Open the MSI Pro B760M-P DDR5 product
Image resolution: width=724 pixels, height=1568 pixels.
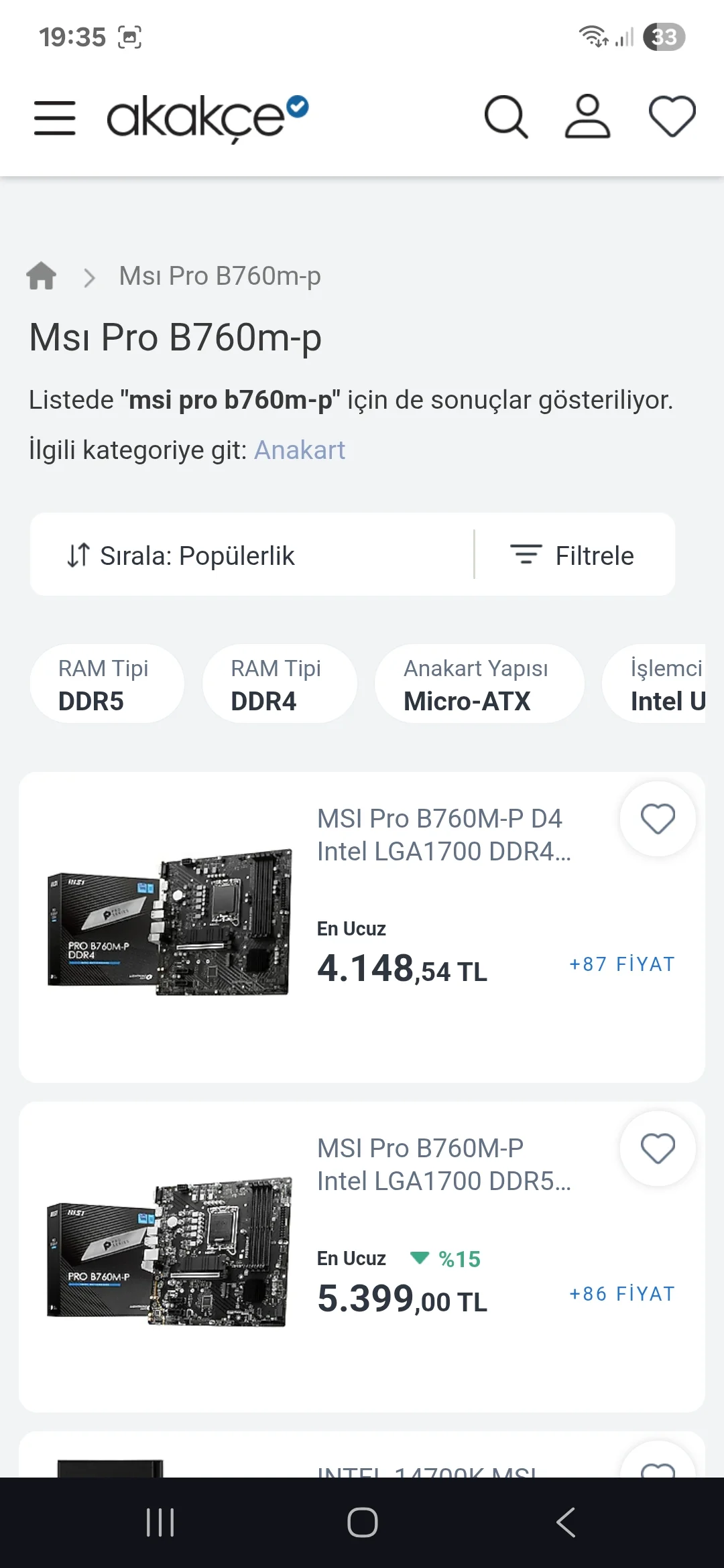443,1165
